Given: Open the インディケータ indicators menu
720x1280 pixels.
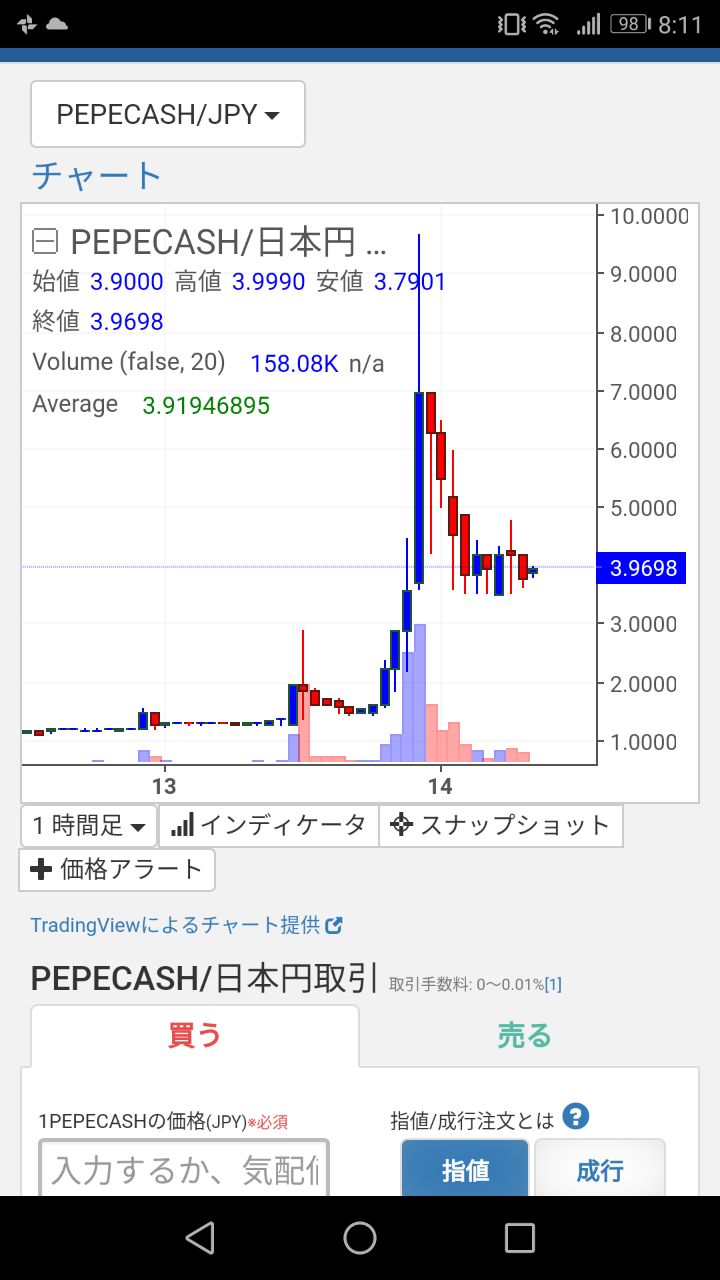Looking at the screenshot, I should (268, 825).
